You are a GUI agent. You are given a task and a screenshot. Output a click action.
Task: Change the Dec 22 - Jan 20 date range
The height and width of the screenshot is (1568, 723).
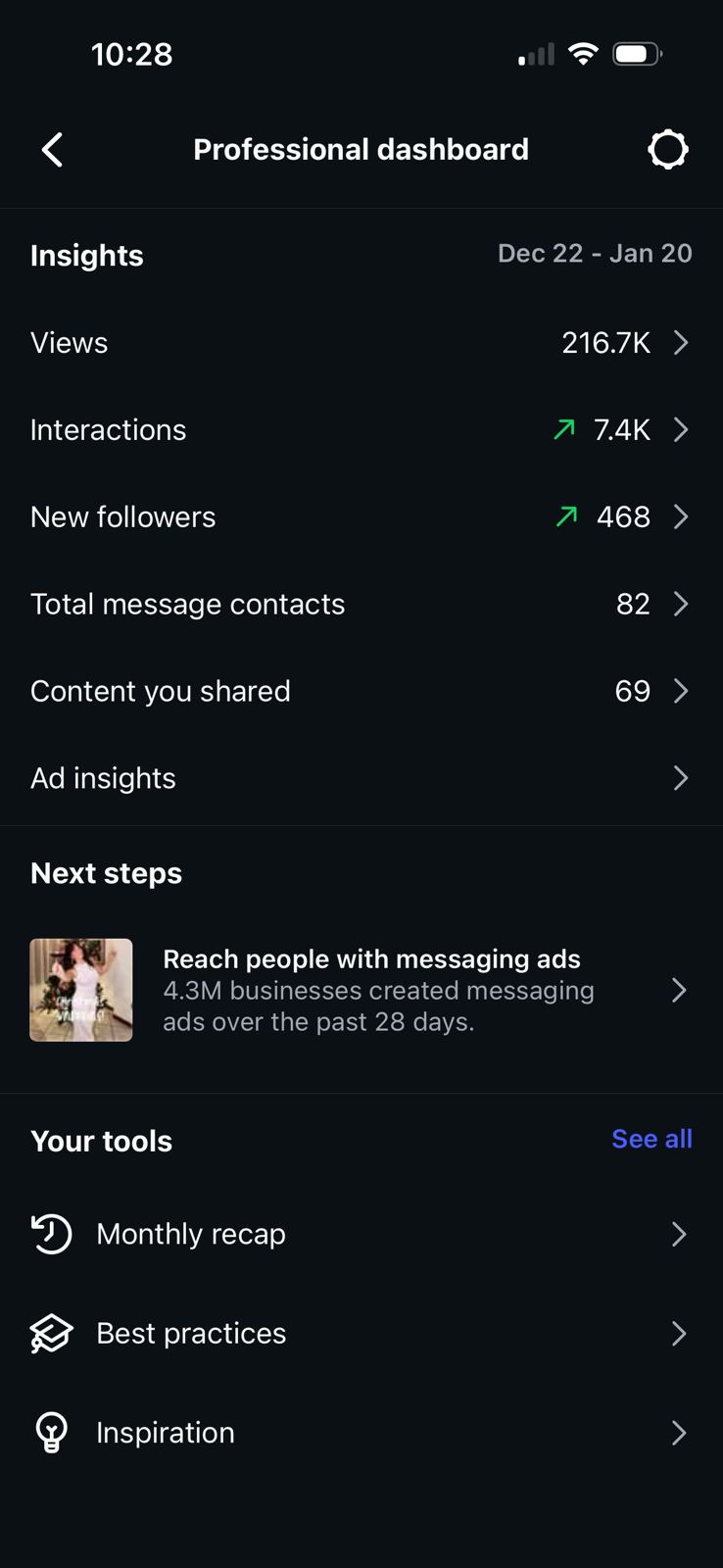click(595, 254)
